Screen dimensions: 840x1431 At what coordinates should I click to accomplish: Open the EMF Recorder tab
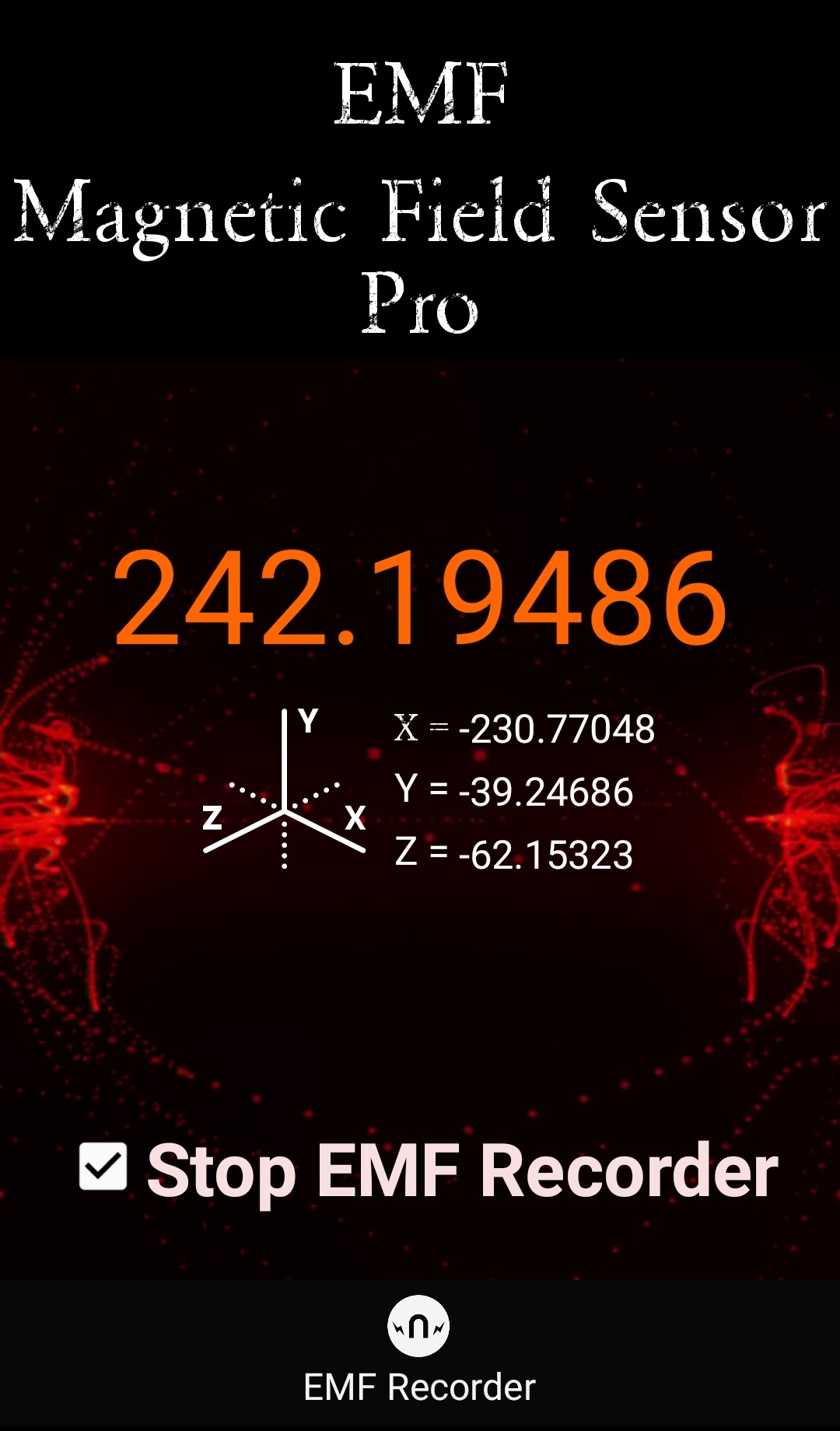(x=419, y=1352)
